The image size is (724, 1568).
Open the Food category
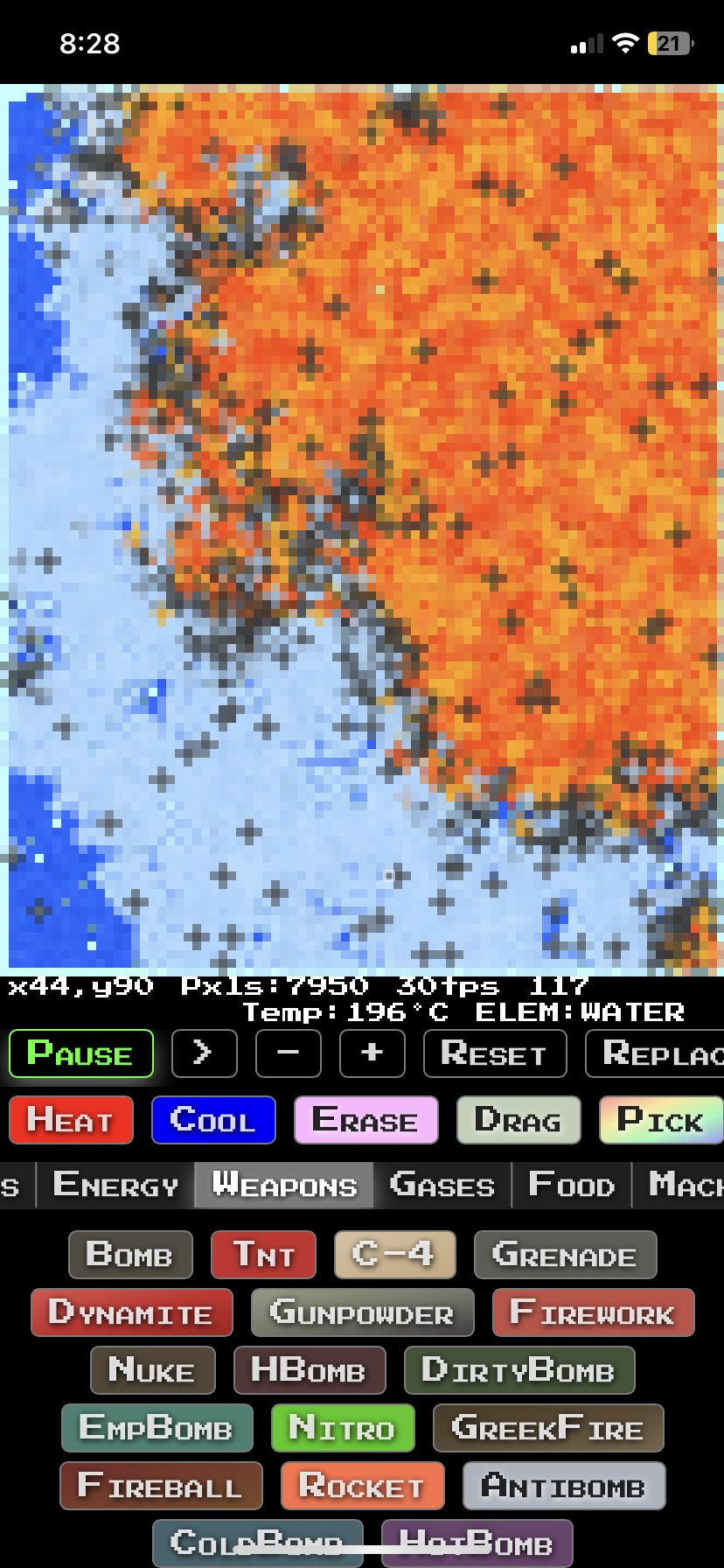click(x=572, y=1185)
